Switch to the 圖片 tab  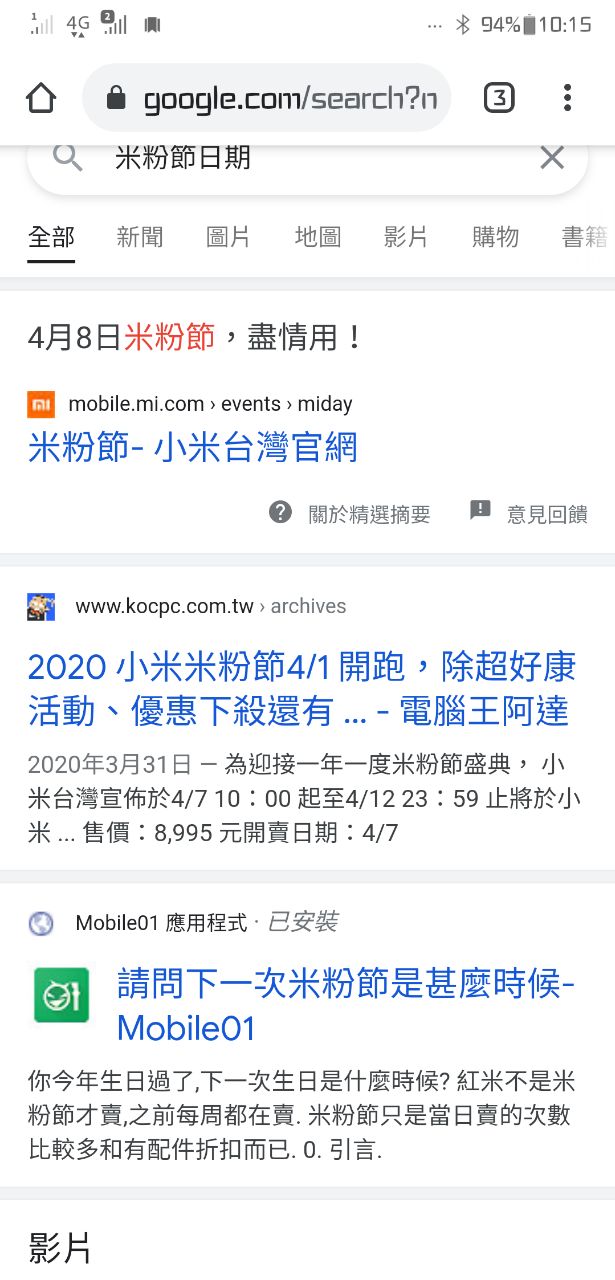228,237
